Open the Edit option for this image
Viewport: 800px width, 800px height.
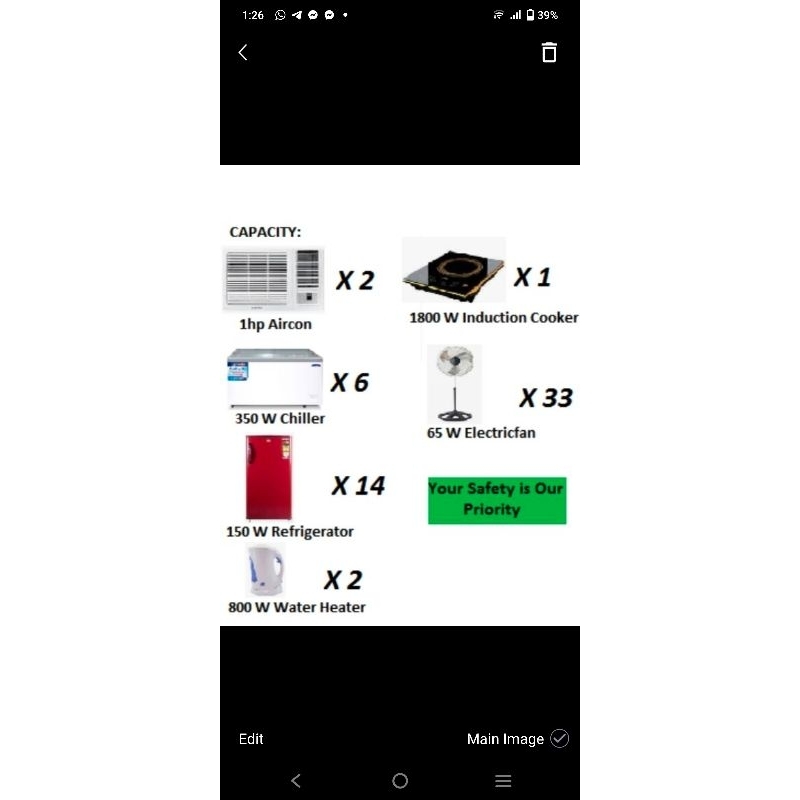pos(251,739)
